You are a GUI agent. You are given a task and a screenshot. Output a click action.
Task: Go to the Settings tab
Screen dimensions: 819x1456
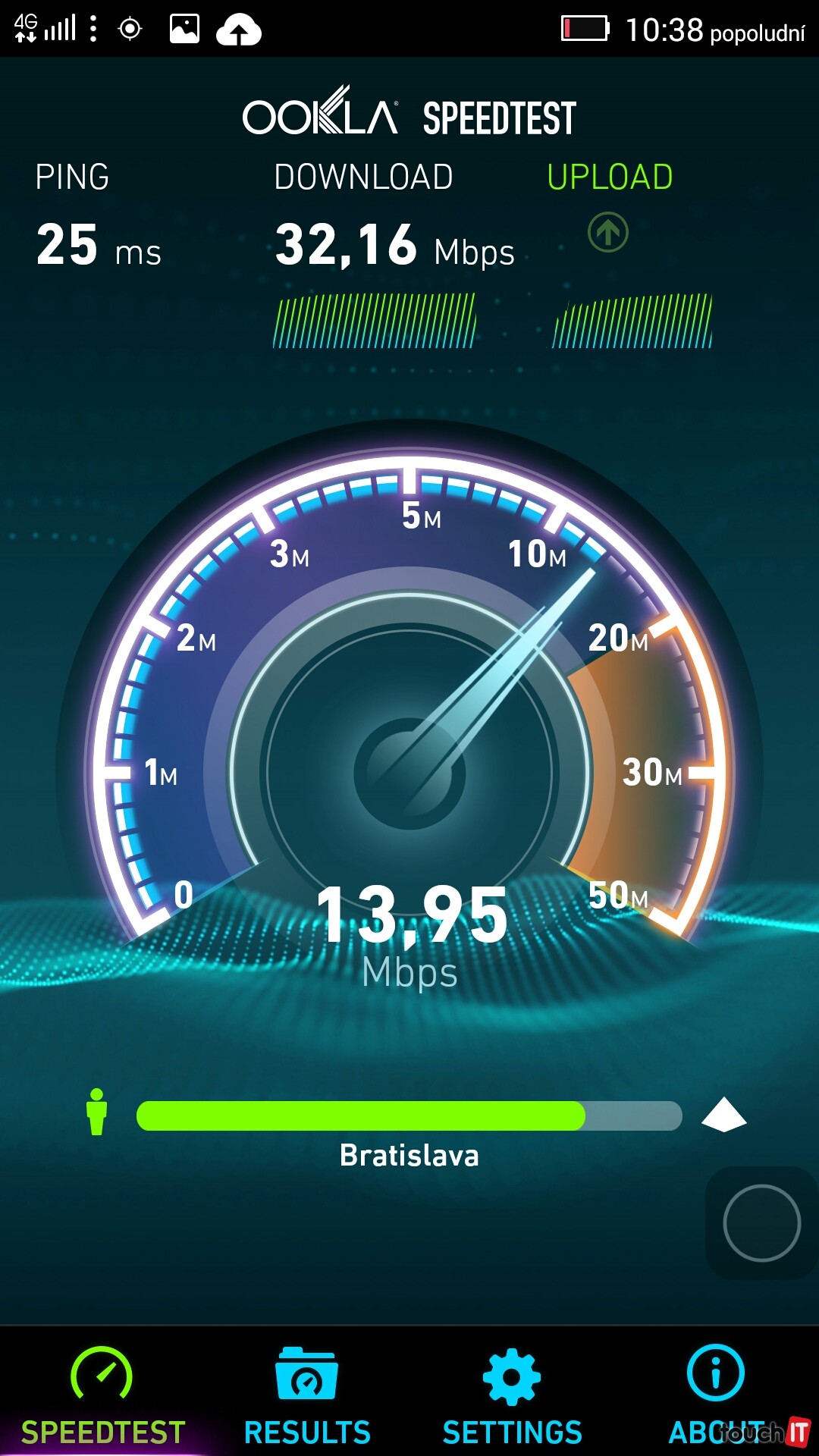pos(512,1395)
